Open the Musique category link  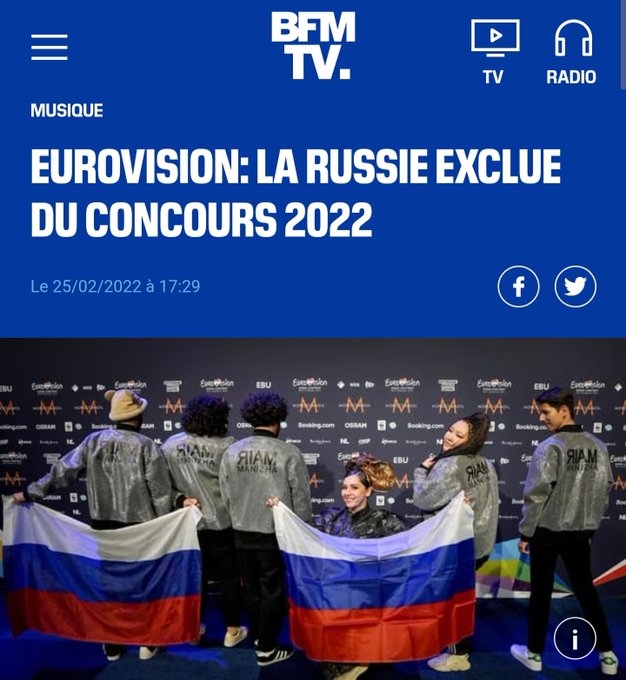tap(67, 111)
